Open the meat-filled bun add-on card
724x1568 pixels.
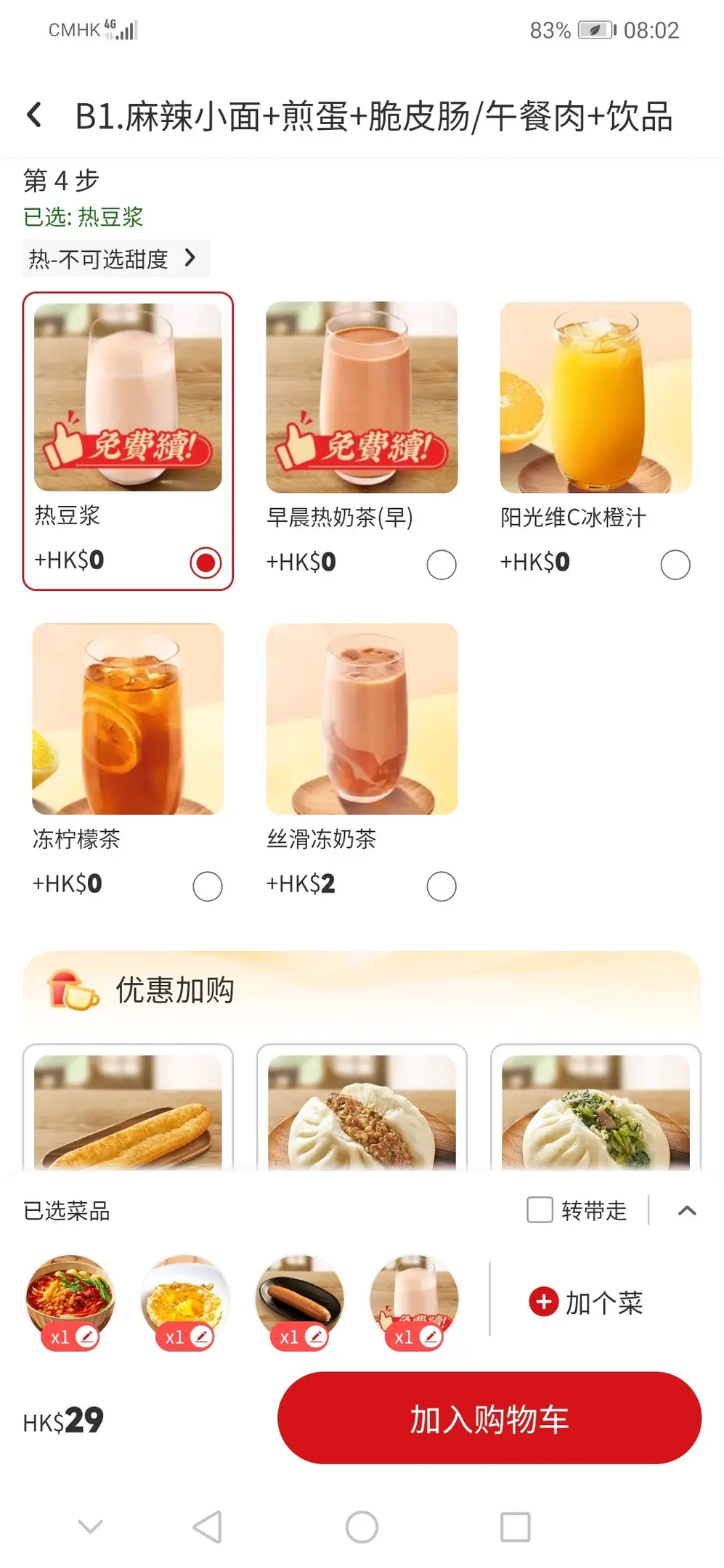click(362, 1111)
